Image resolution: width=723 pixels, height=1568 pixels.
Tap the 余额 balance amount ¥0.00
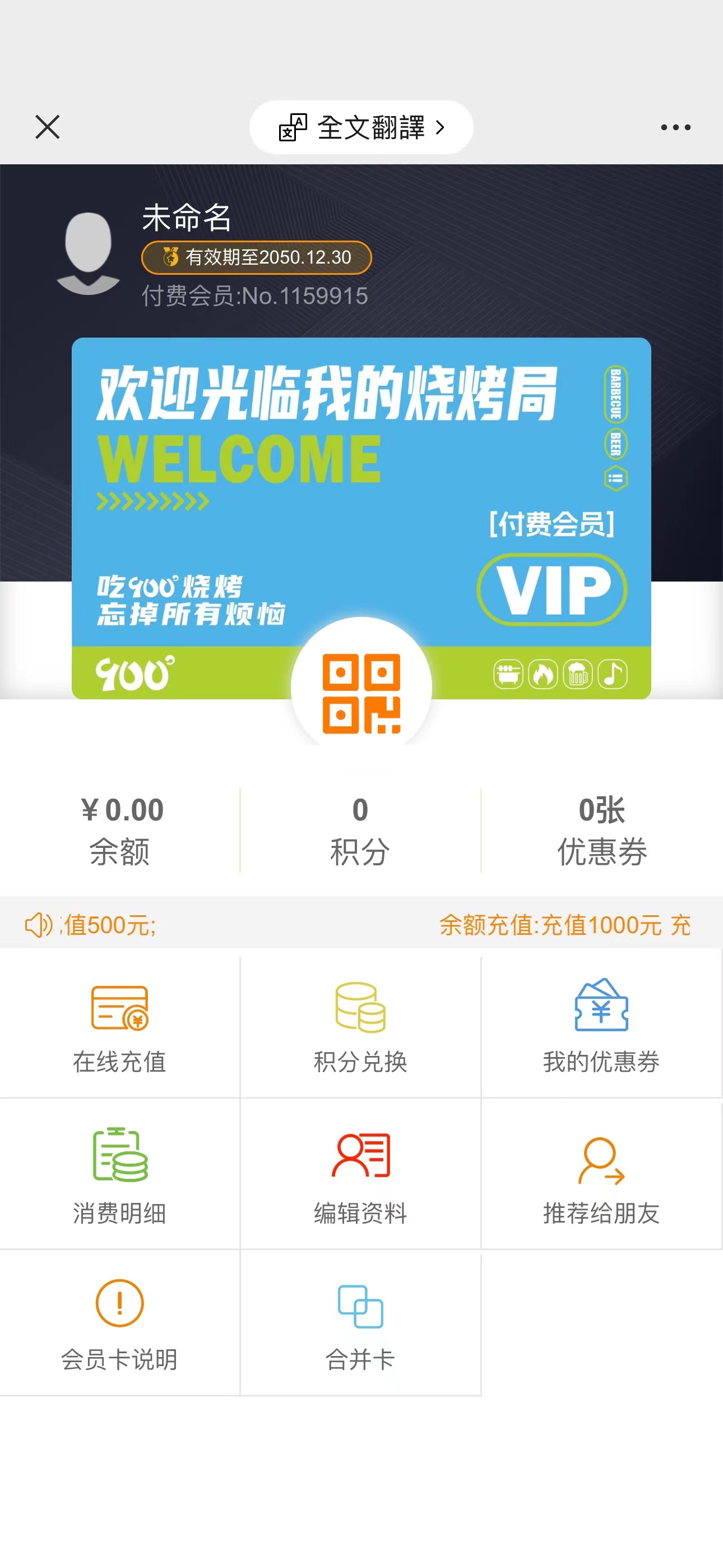pyautogui.click(x=121, y=810)
